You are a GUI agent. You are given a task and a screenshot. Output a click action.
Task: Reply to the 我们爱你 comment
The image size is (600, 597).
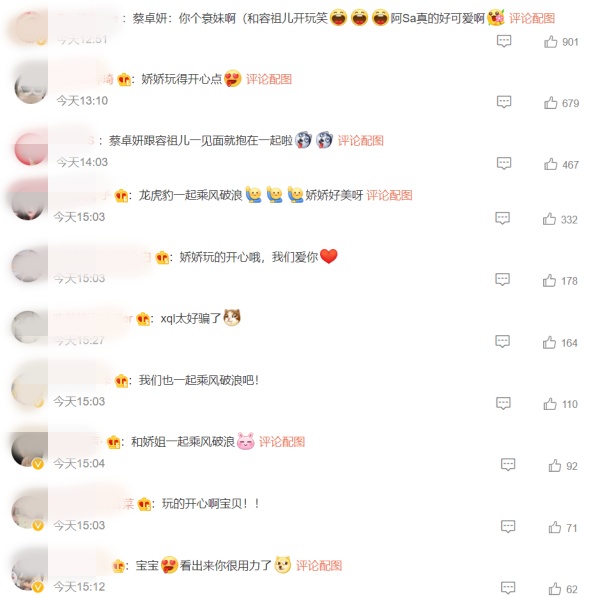[x=504, y=281]
